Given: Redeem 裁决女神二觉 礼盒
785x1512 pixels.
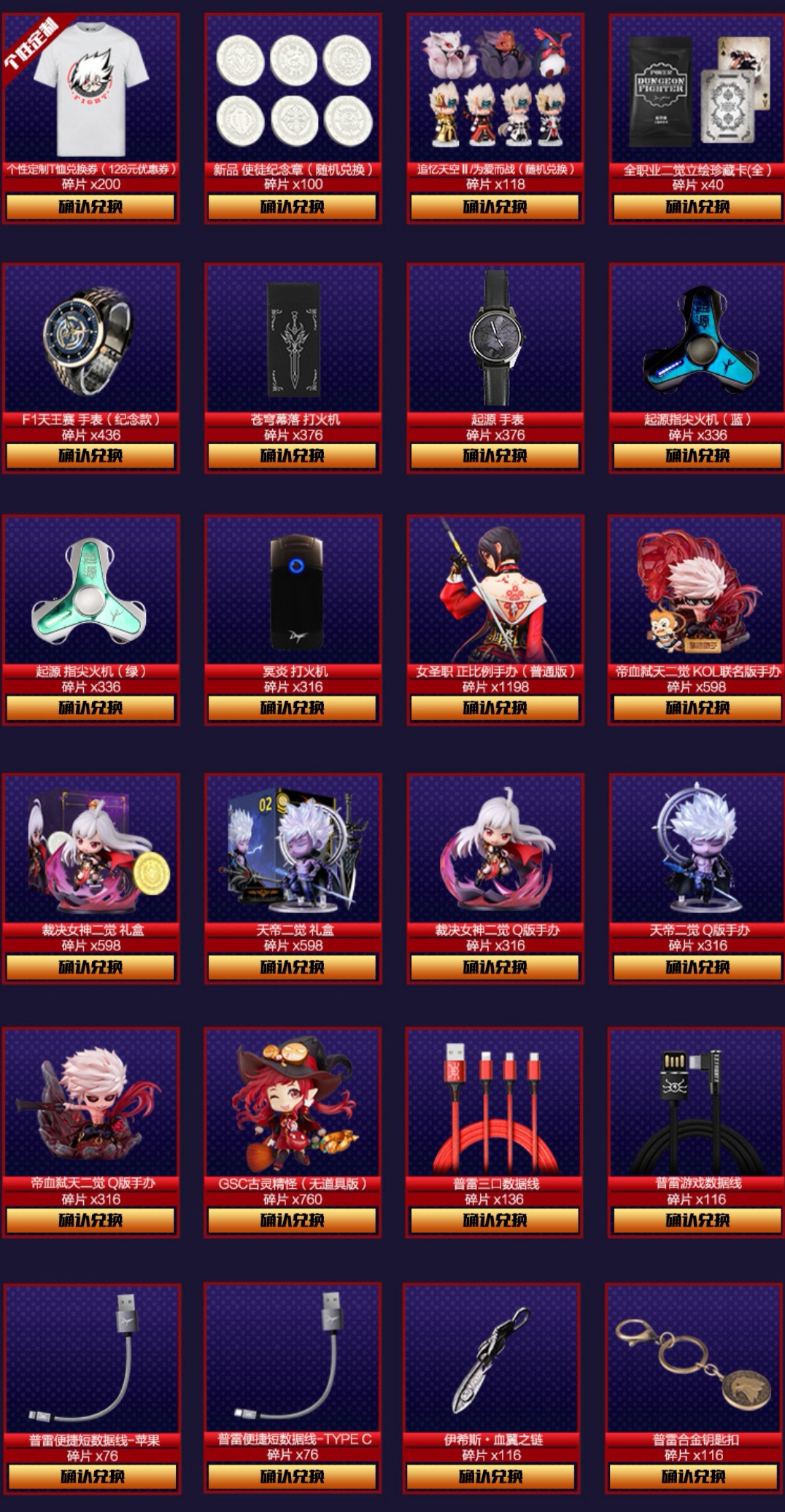Looking at the screenshot, I should click(90, 967).
